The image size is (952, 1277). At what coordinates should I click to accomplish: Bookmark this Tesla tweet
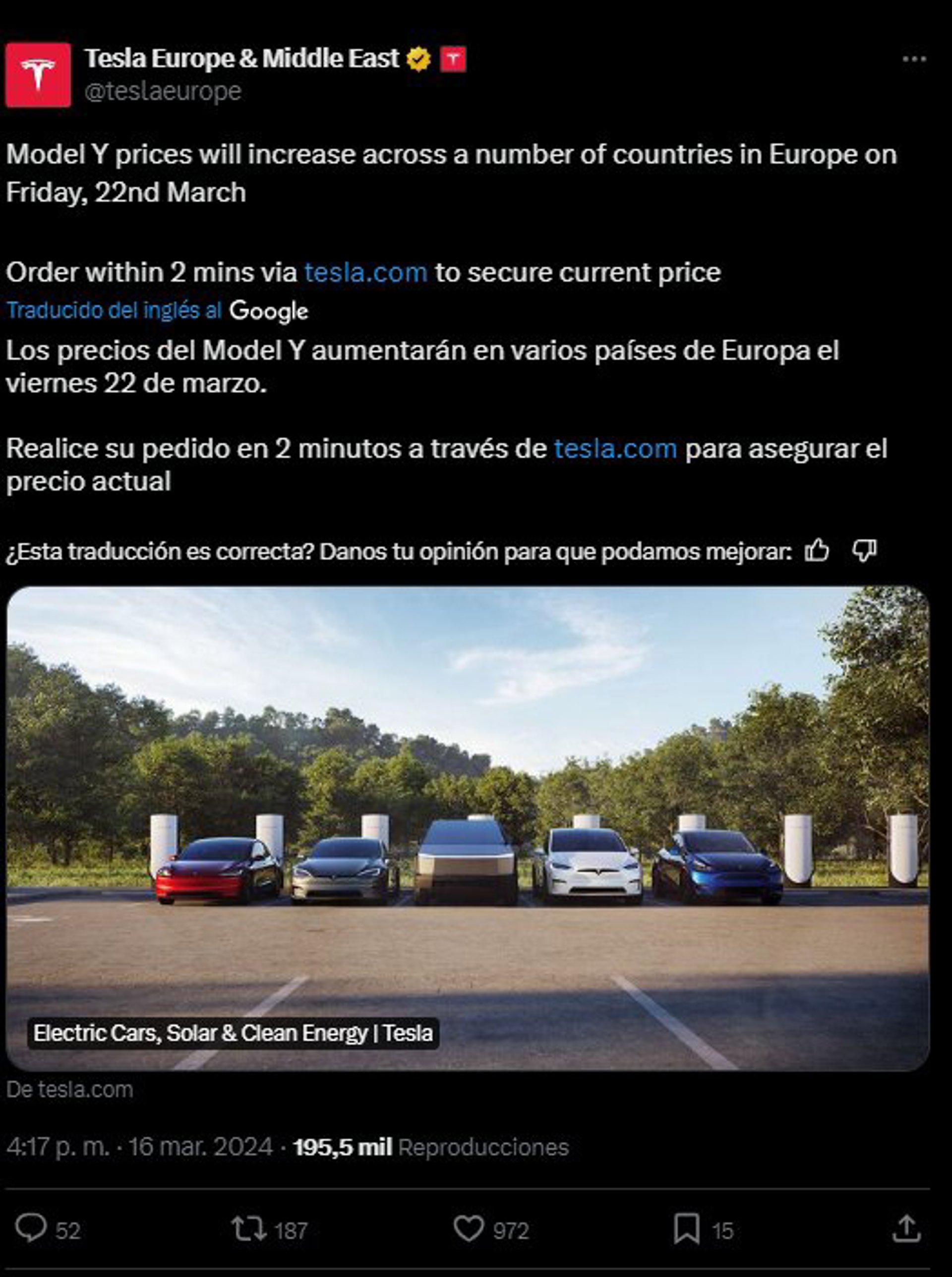[x=686, y=1228]
